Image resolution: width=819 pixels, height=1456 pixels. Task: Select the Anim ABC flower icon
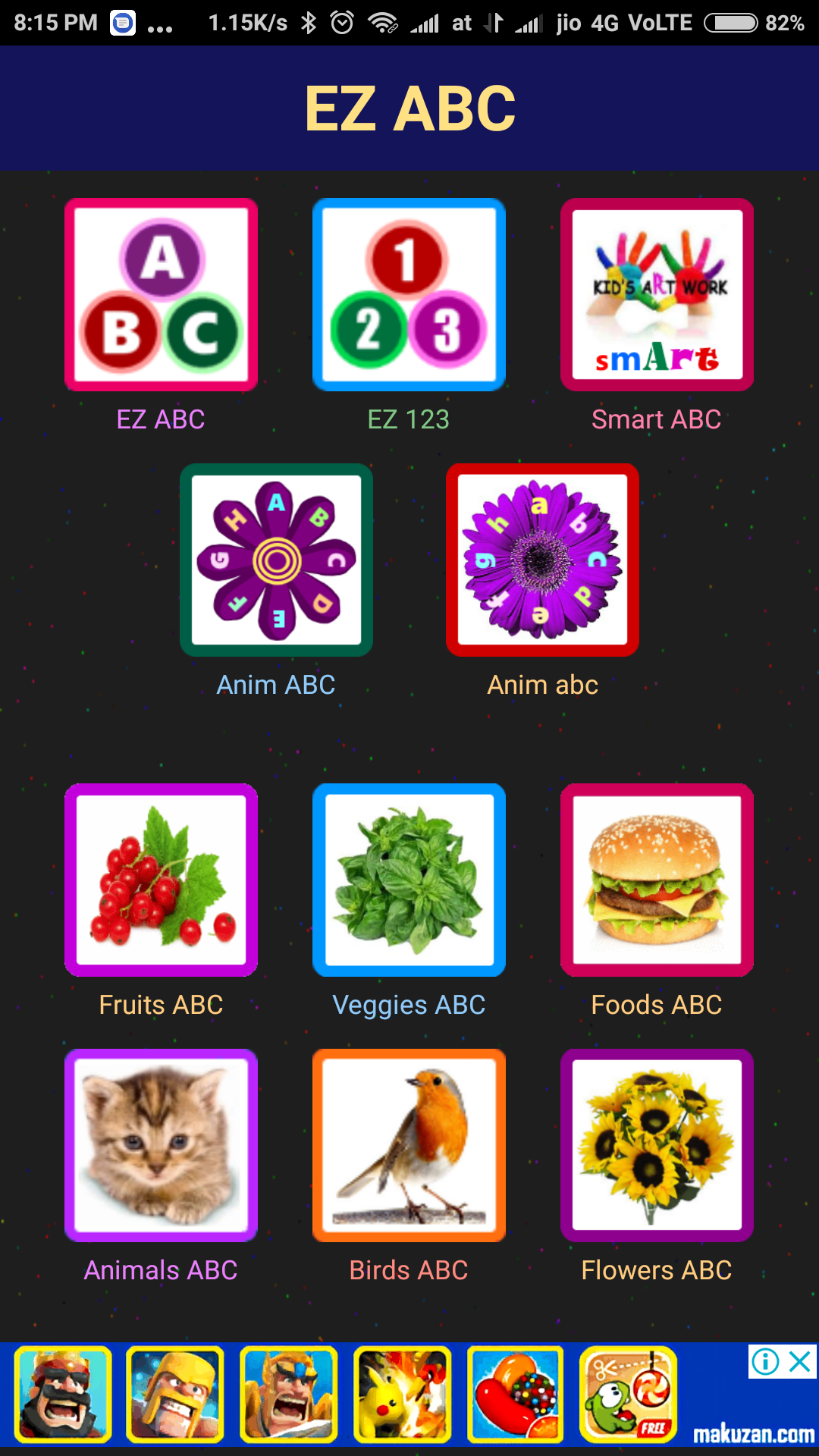276,560
